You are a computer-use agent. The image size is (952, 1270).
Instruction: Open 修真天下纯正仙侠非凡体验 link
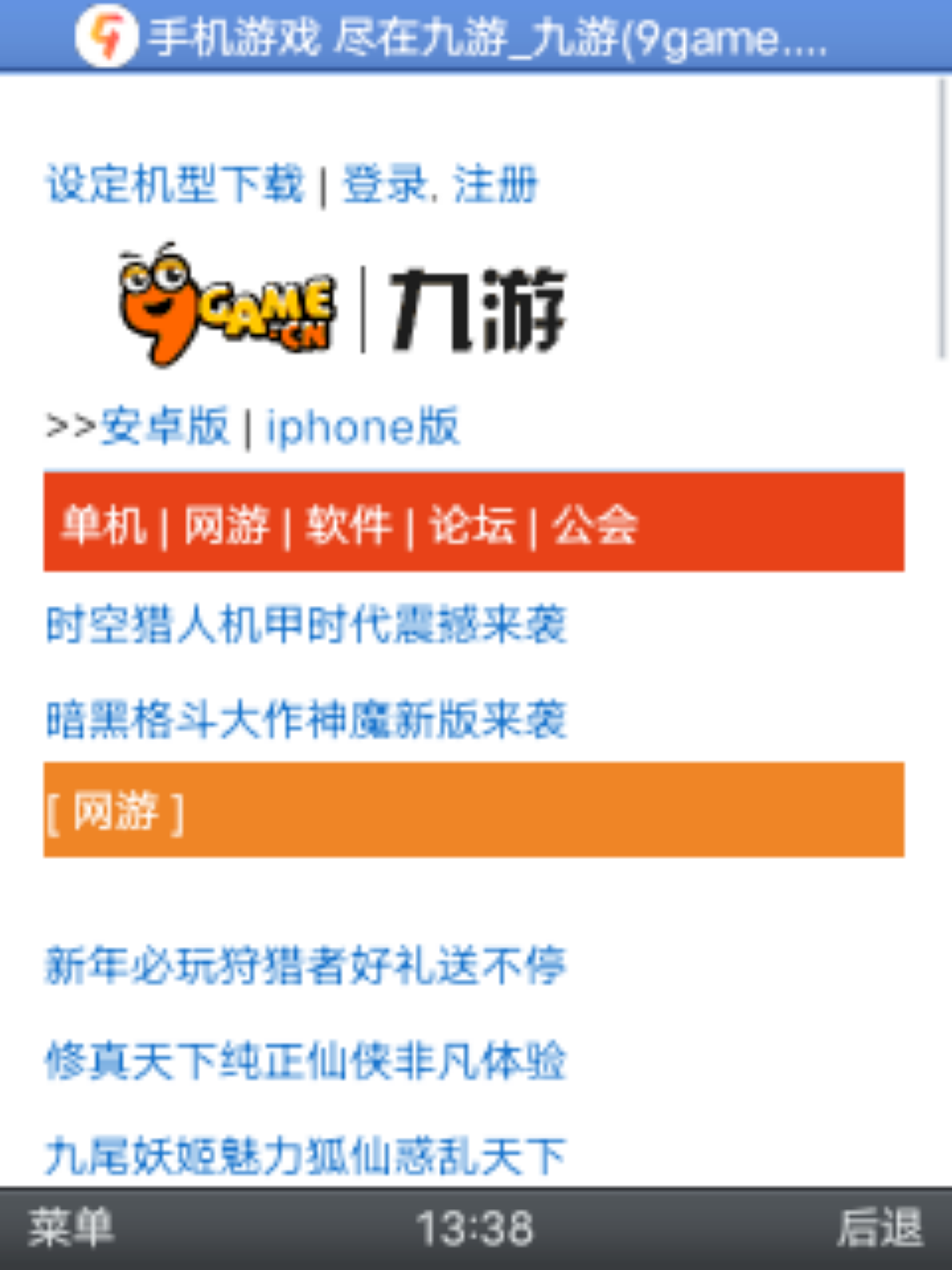[x=306, y=1060]
